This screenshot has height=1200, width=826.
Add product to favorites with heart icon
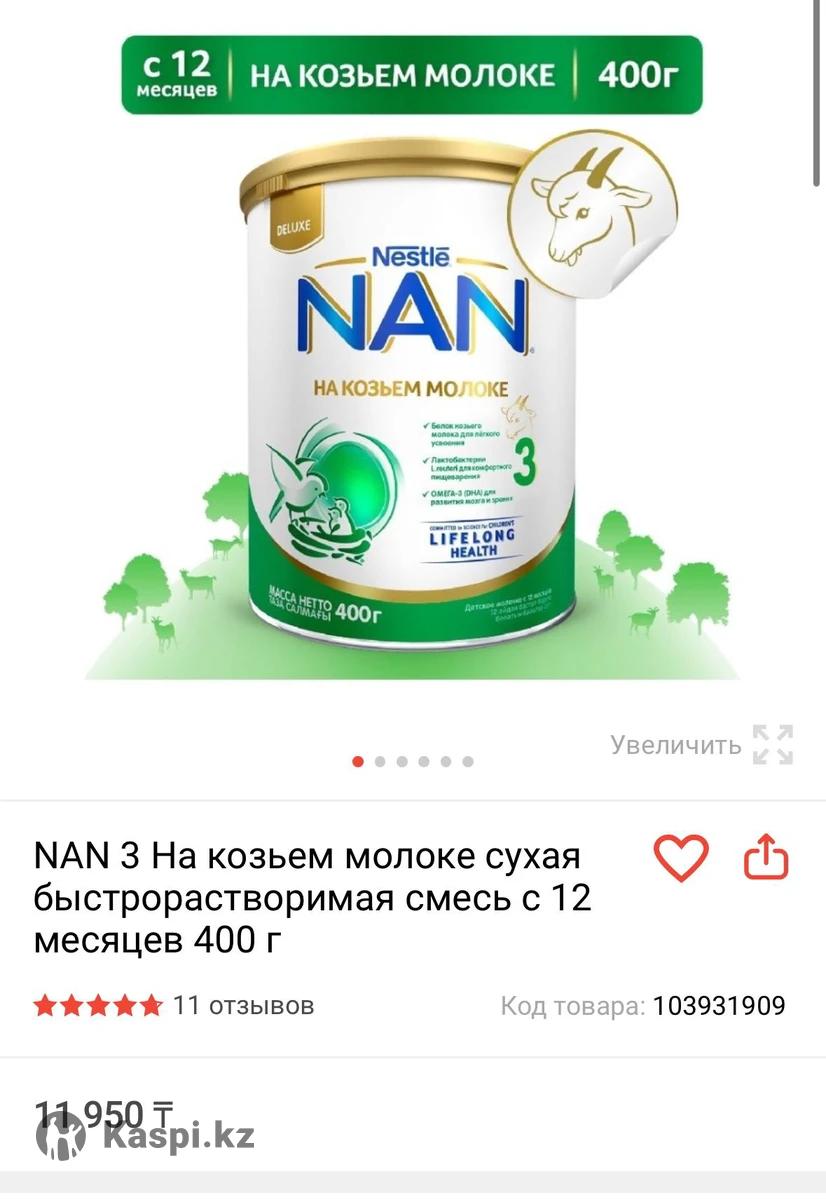coord(681,857)
